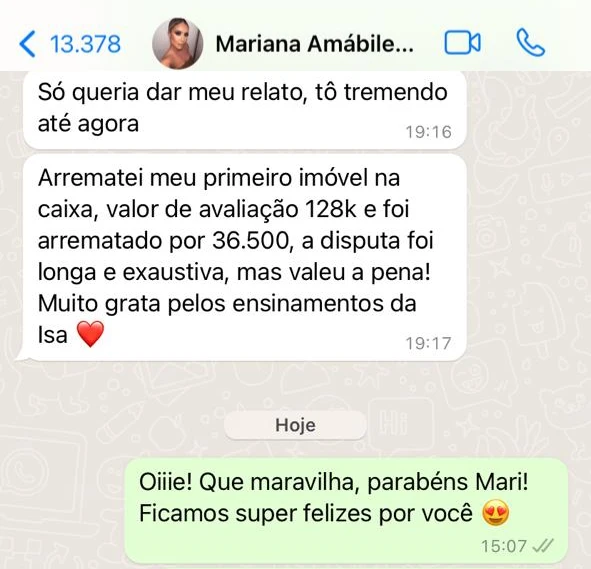Viewport: 591px width, 569px height.
Task: Start a voice call with Mariana
Action: 531,43
